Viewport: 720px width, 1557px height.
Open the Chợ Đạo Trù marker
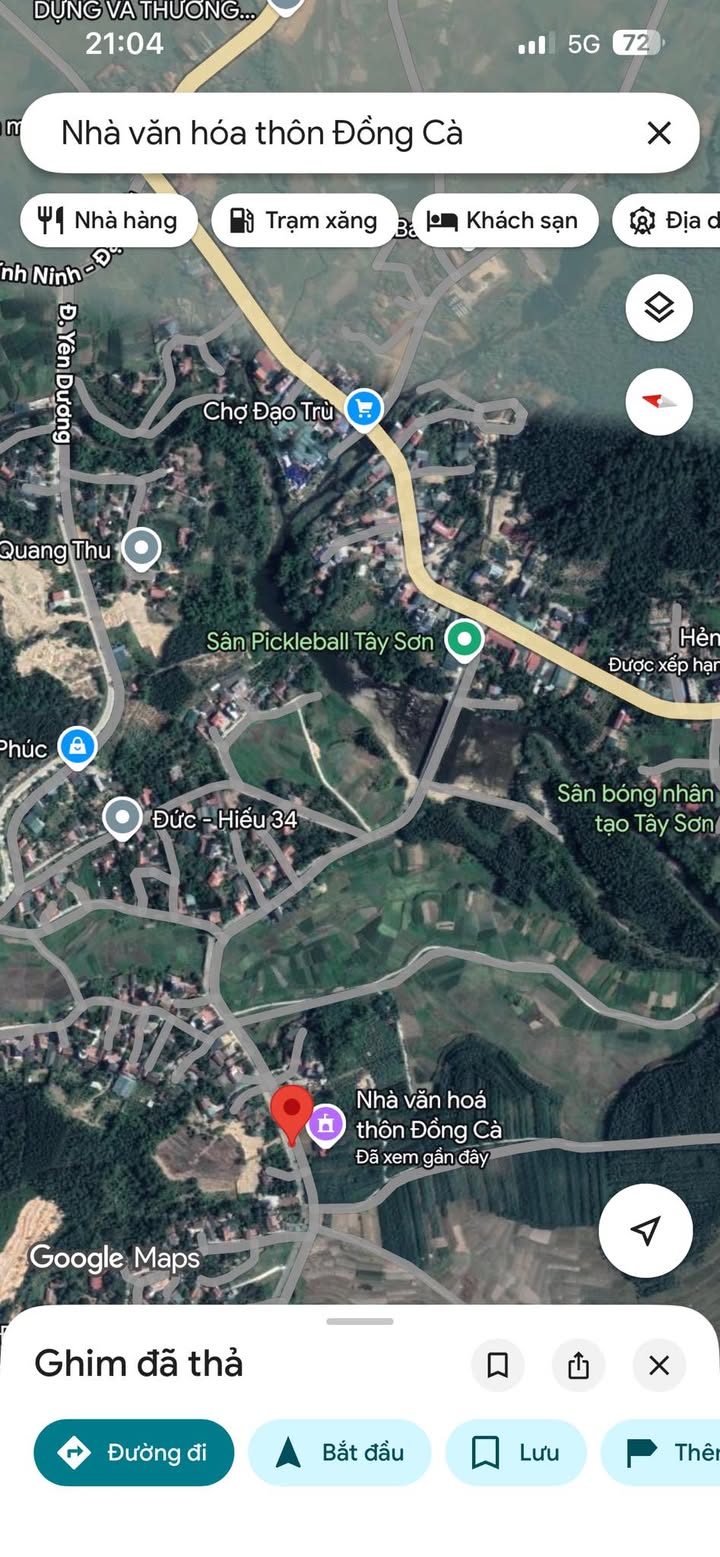(x=363, y=408)
